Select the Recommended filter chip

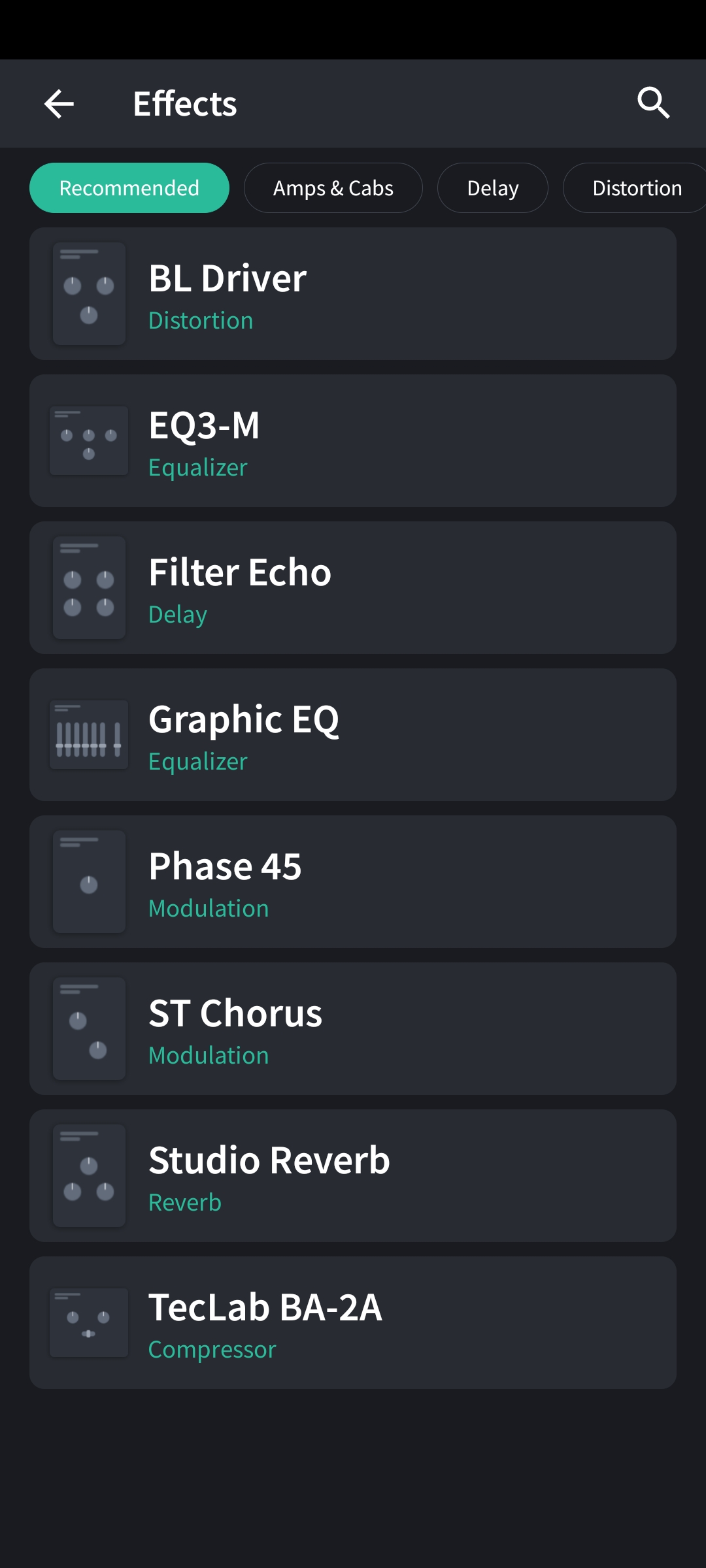click(129, 188)
